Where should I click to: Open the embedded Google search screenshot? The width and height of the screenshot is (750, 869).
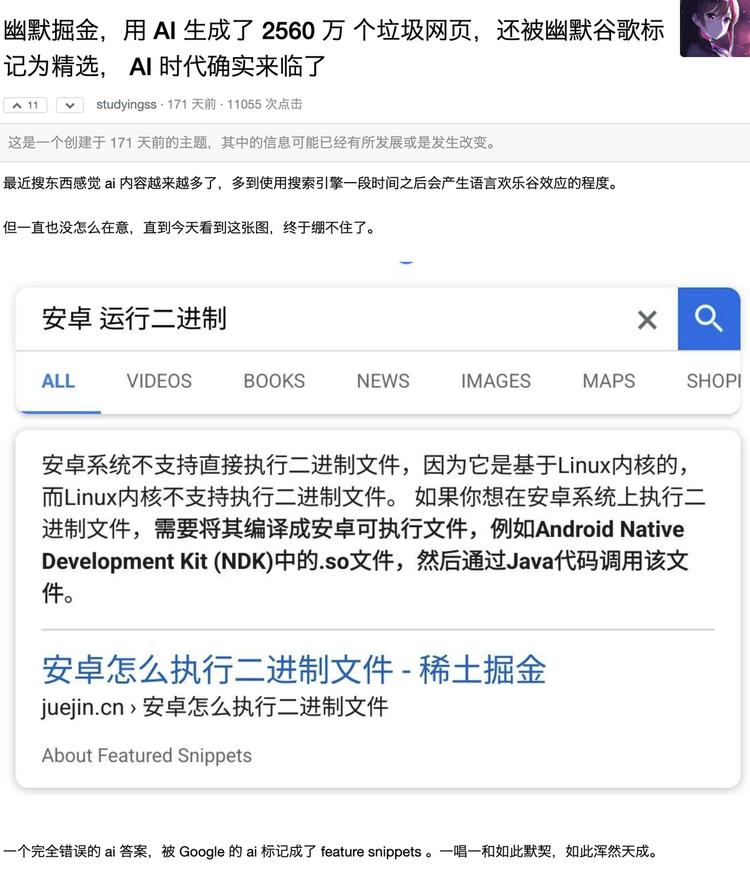click(x=377, y=530)
